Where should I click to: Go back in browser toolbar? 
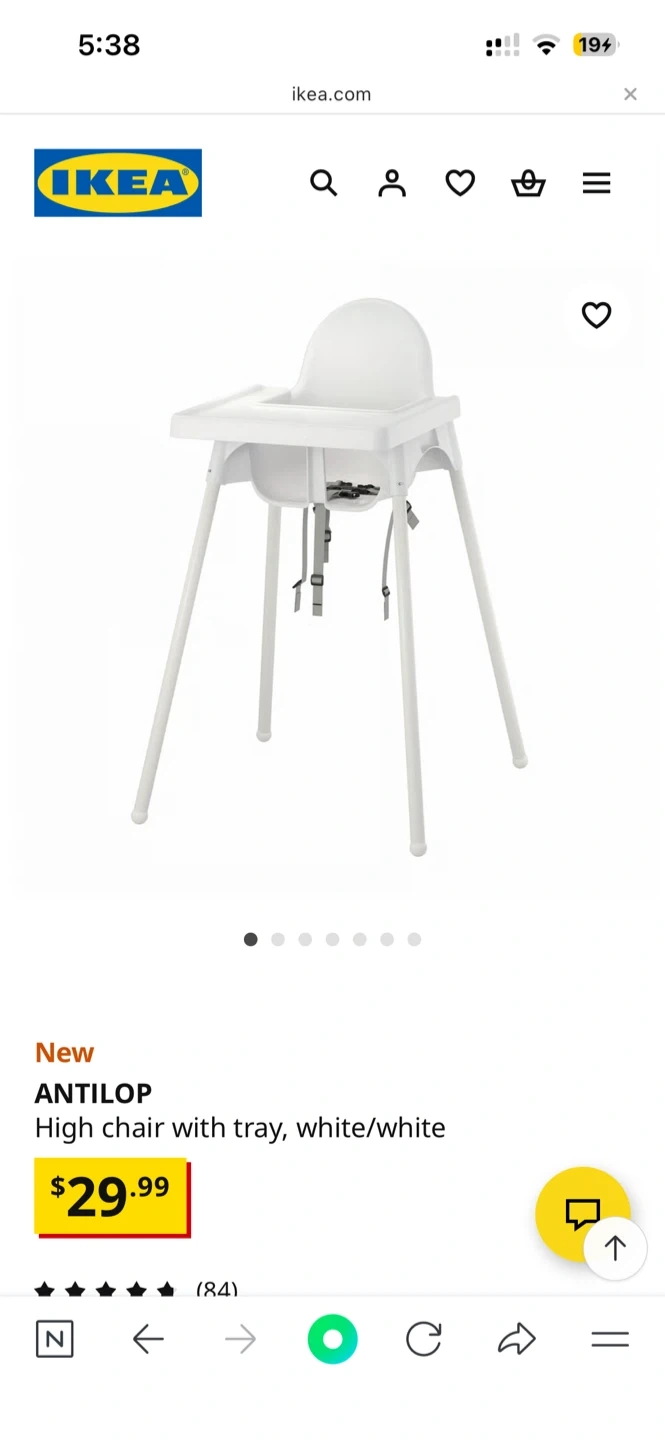[x=148, y=1340]
